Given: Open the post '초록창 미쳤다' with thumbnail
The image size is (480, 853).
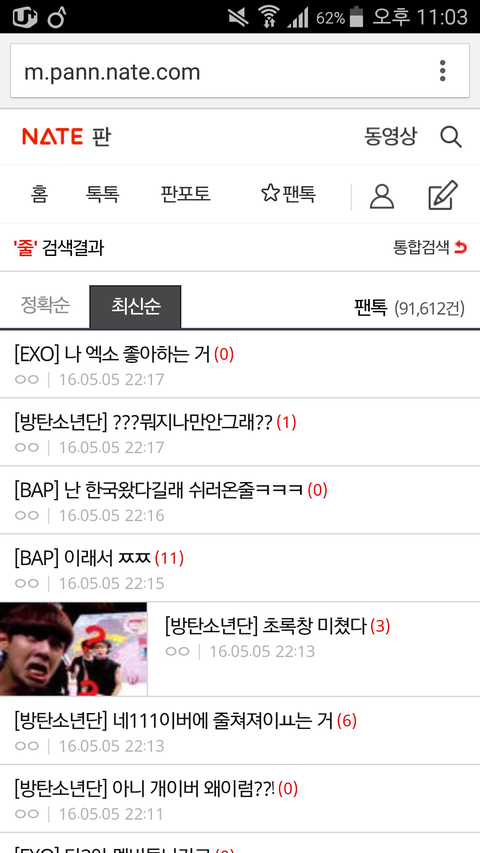Looking at the screenshot, I should point(240,649).
